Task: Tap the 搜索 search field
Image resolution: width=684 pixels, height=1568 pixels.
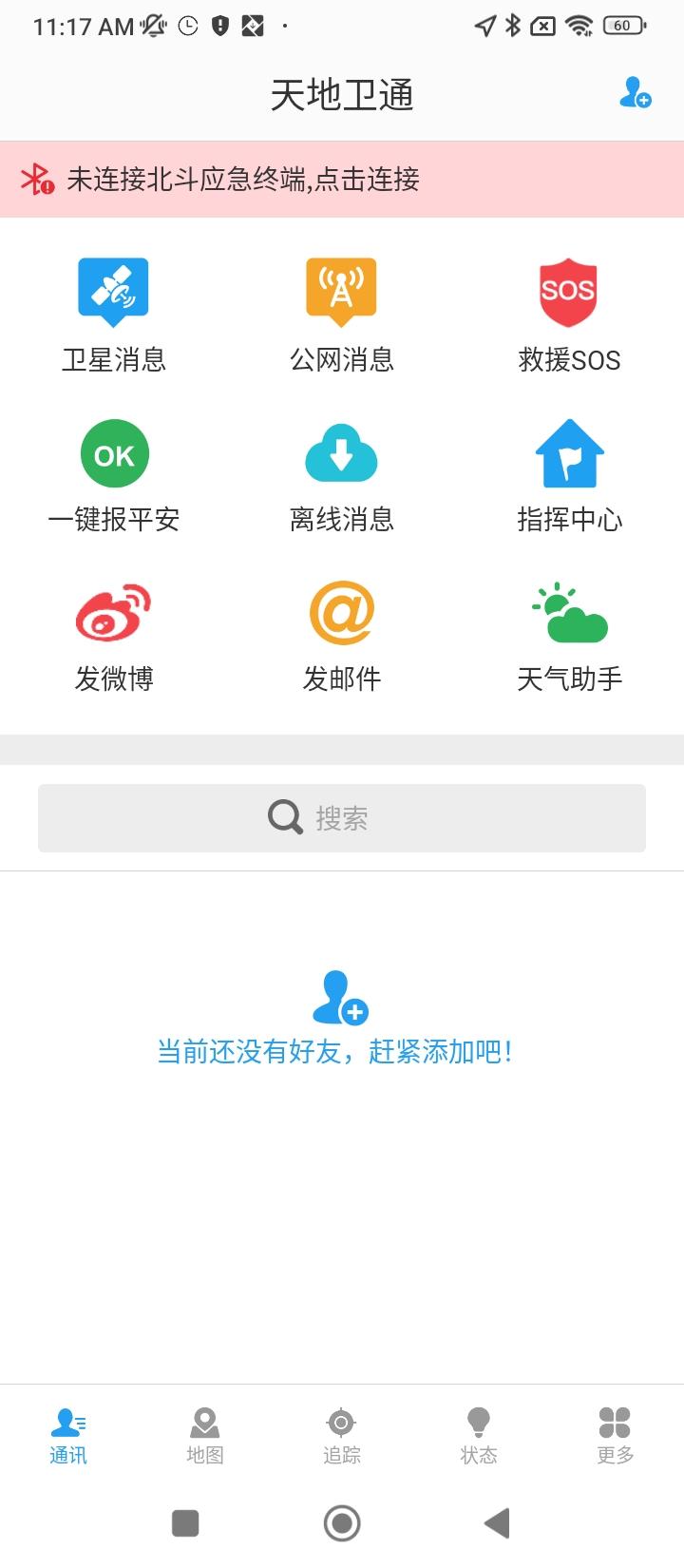Action: [342, 817]
